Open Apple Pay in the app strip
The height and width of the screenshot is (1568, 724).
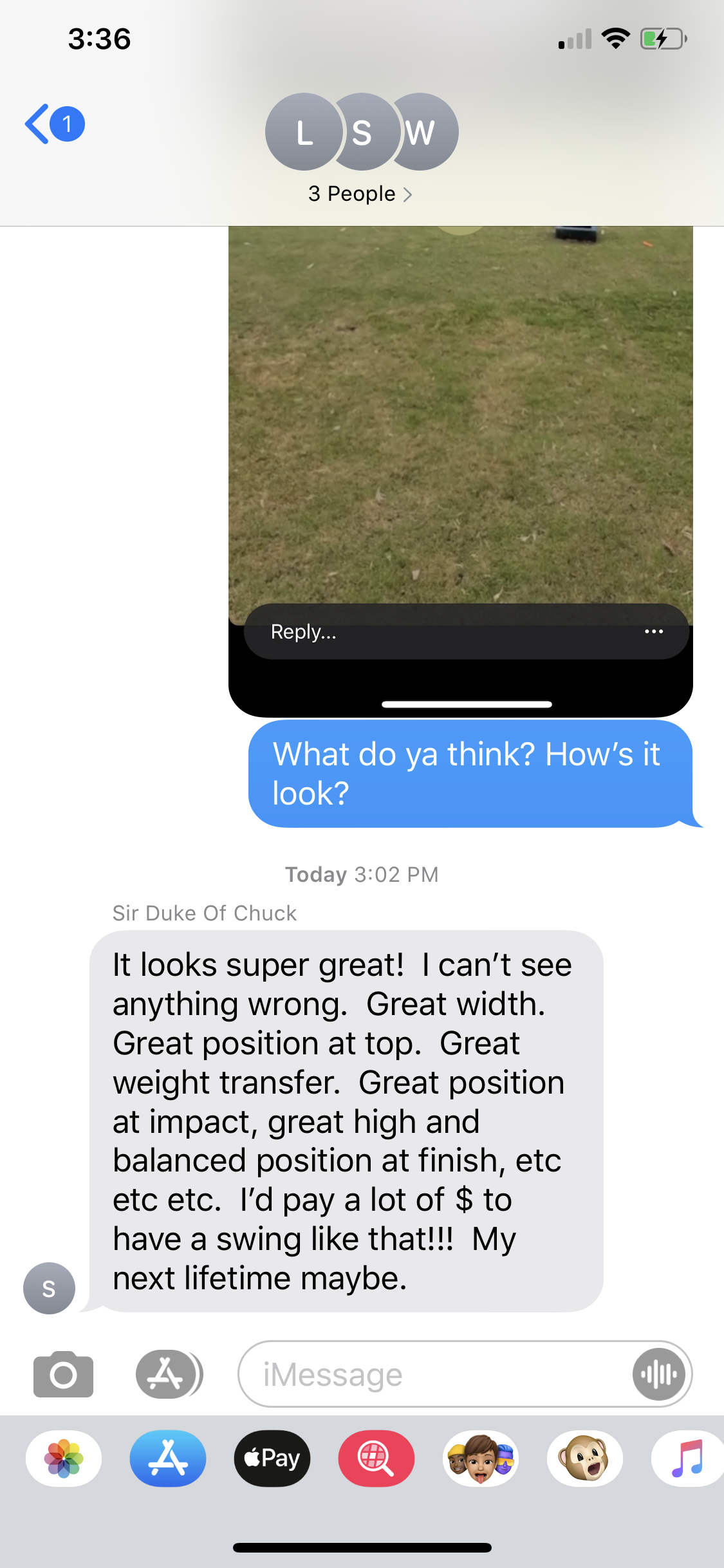tap(272, 1458)
